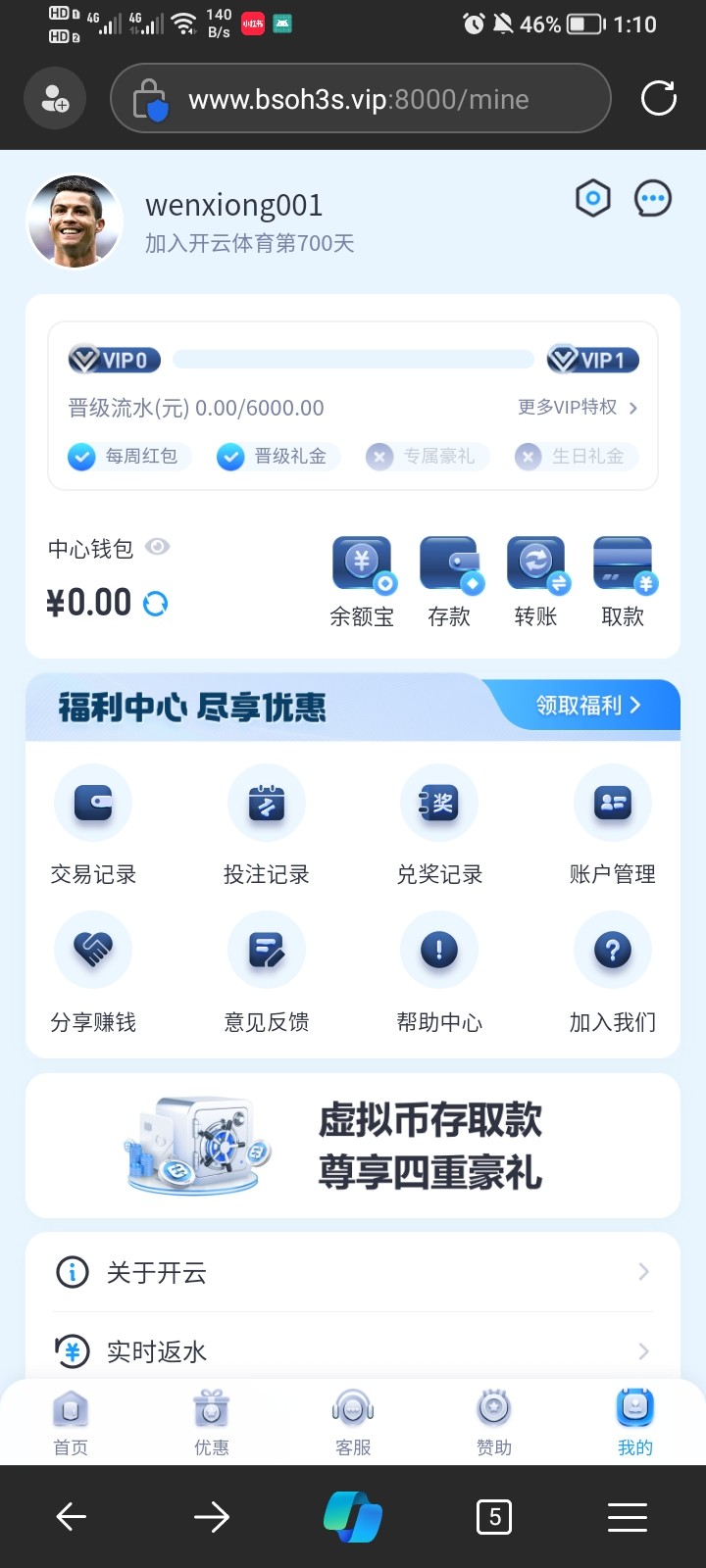Tap 领取福利 to claim benefits

586,705
